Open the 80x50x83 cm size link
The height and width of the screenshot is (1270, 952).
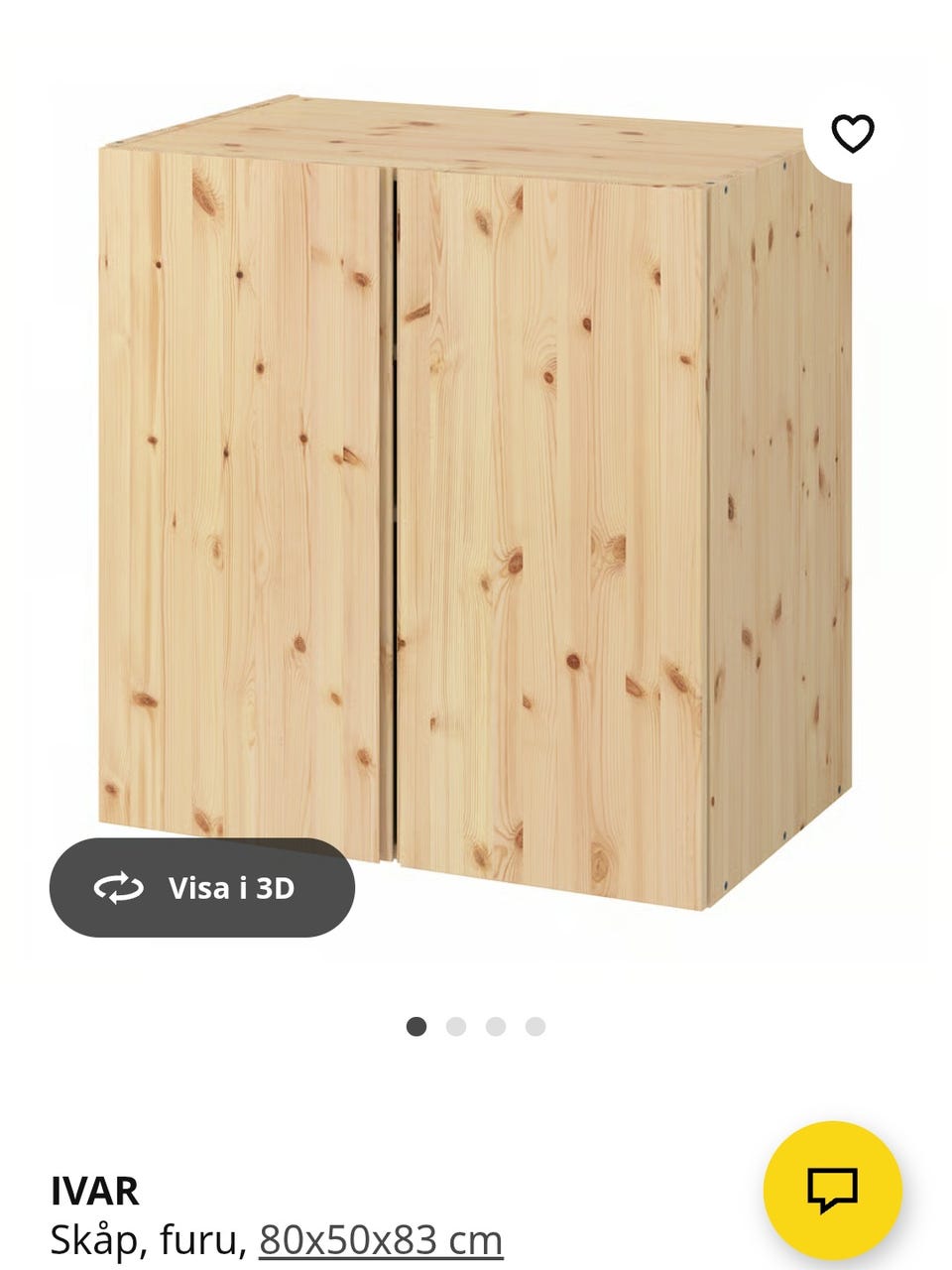[x=381, y=1239]
